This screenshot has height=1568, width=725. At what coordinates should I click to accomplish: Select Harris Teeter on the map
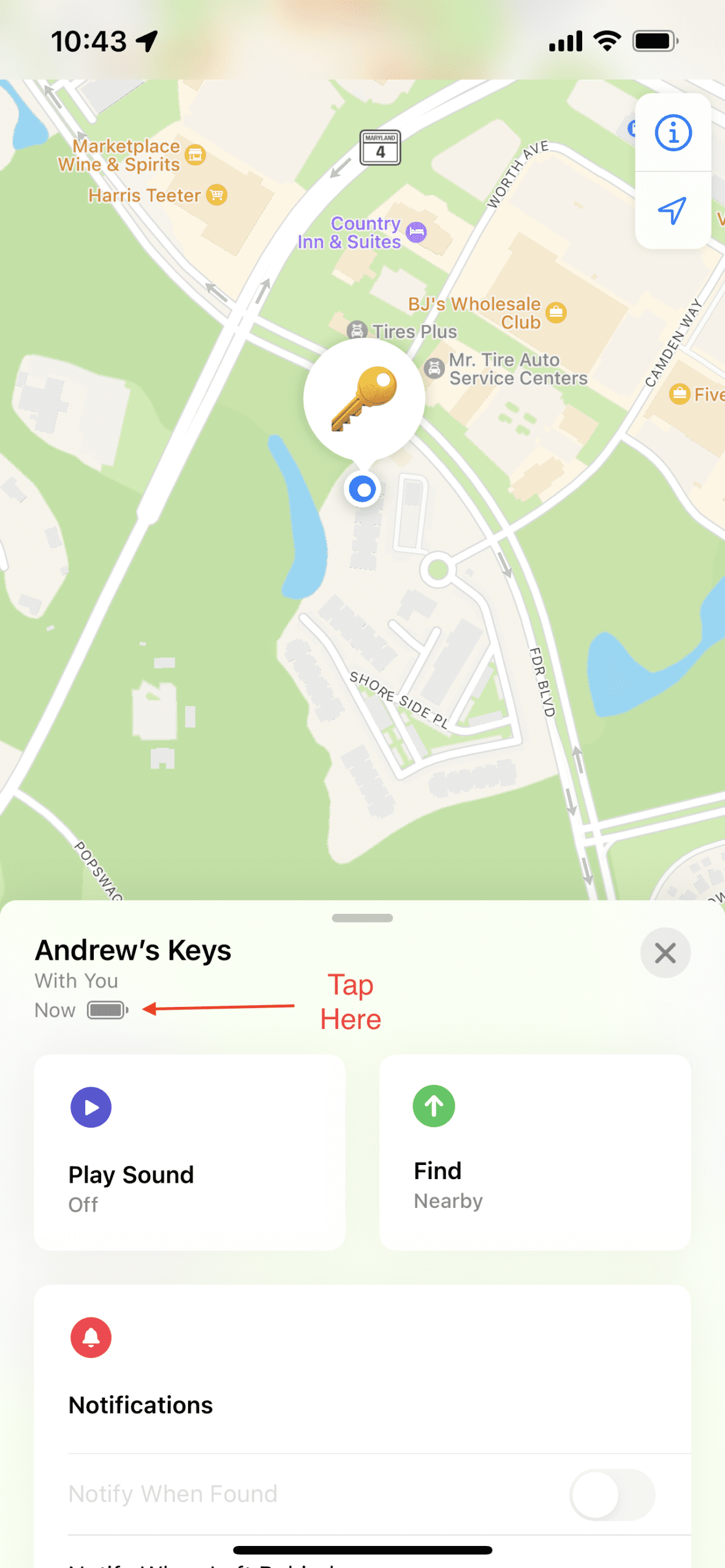[x=158, y=195]
